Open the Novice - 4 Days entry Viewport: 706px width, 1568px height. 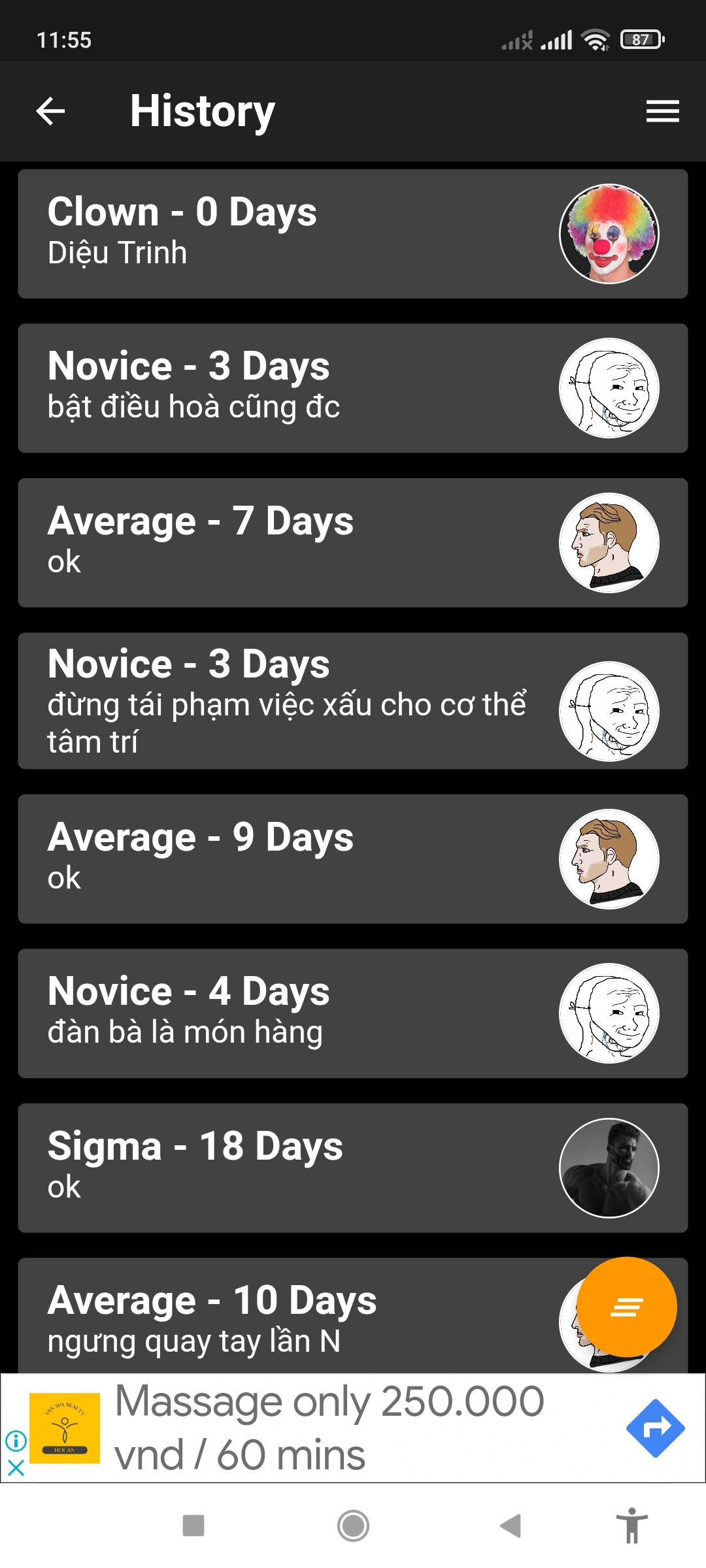point(294,1013)
